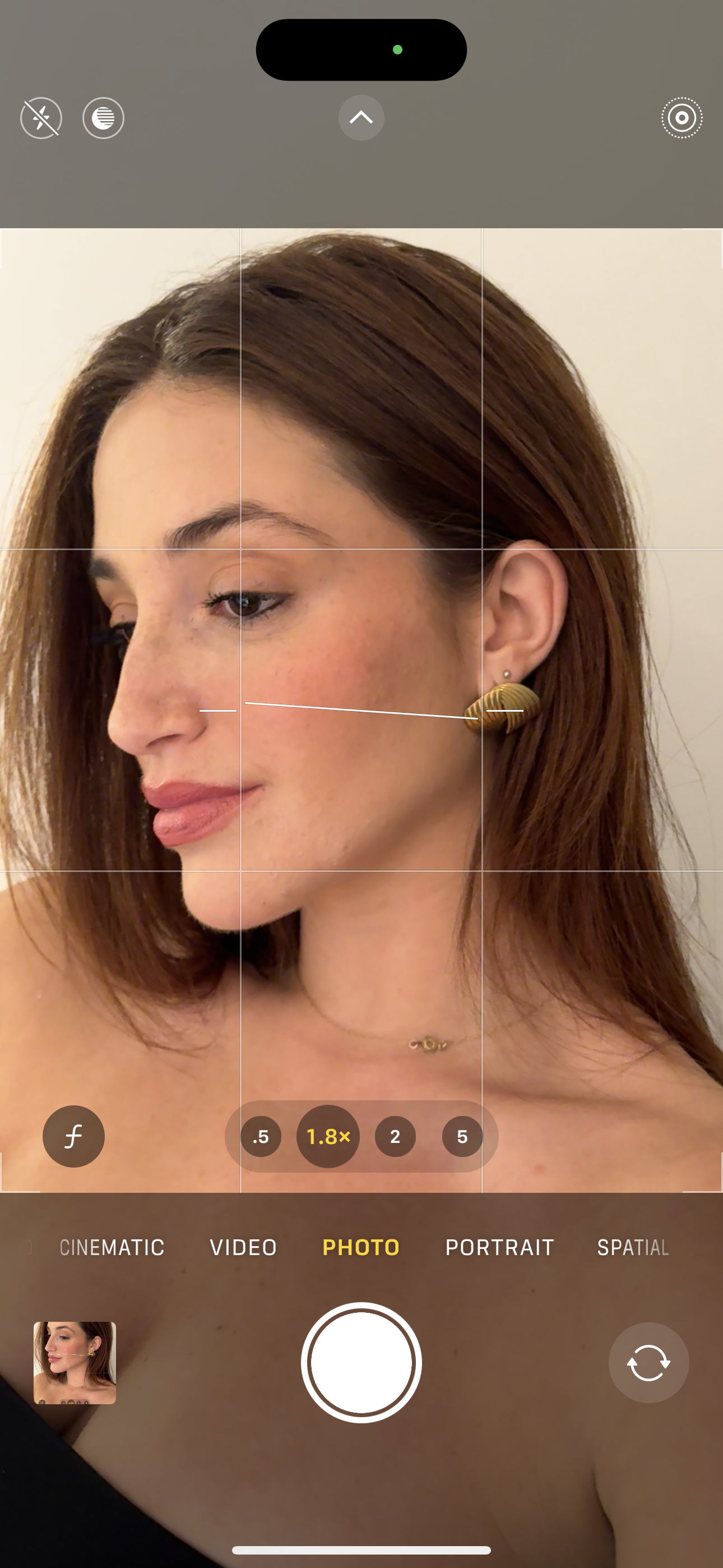Select the Photo mode
This screenshot has width=723, height=1568.
(x=361, y=1247)
